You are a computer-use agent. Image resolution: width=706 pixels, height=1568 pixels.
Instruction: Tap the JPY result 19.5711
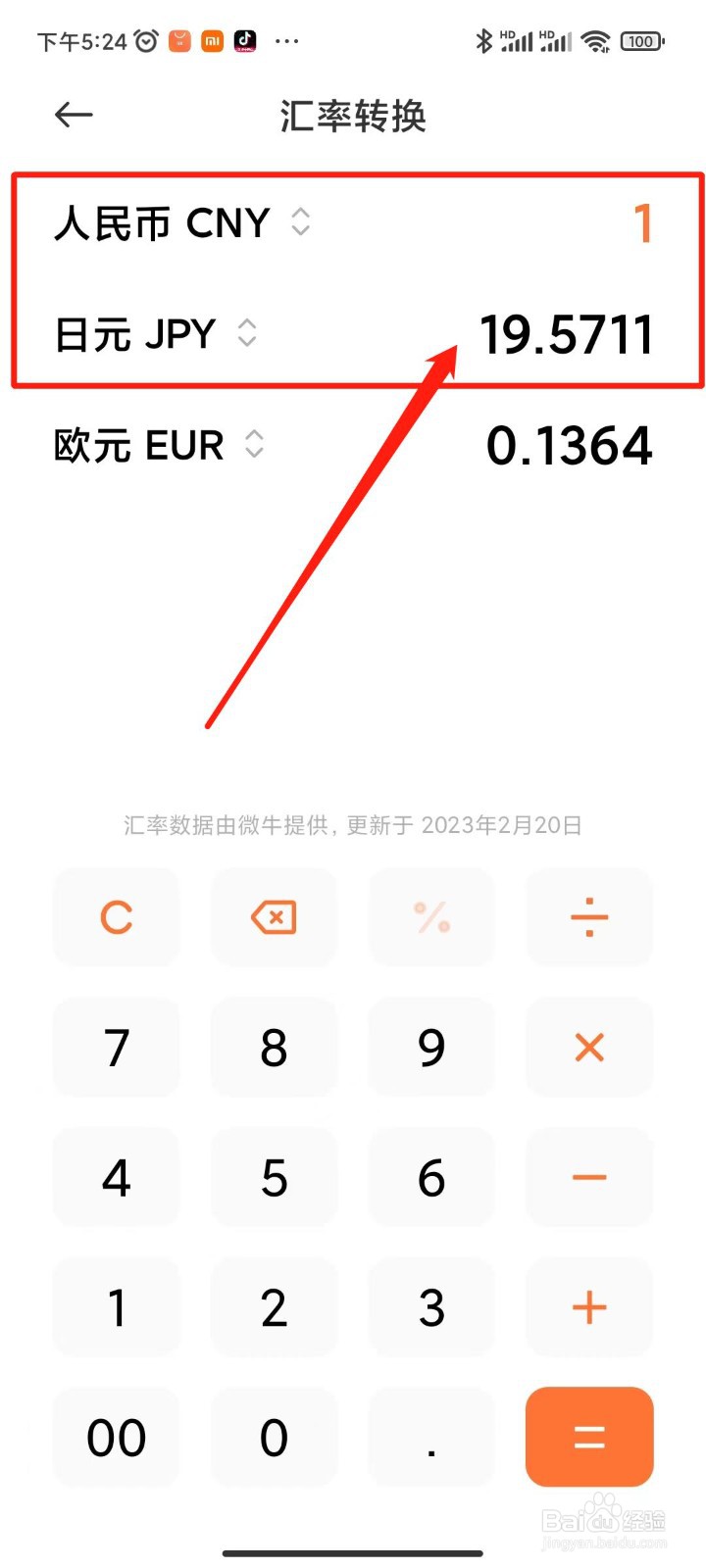click(567, 334)
